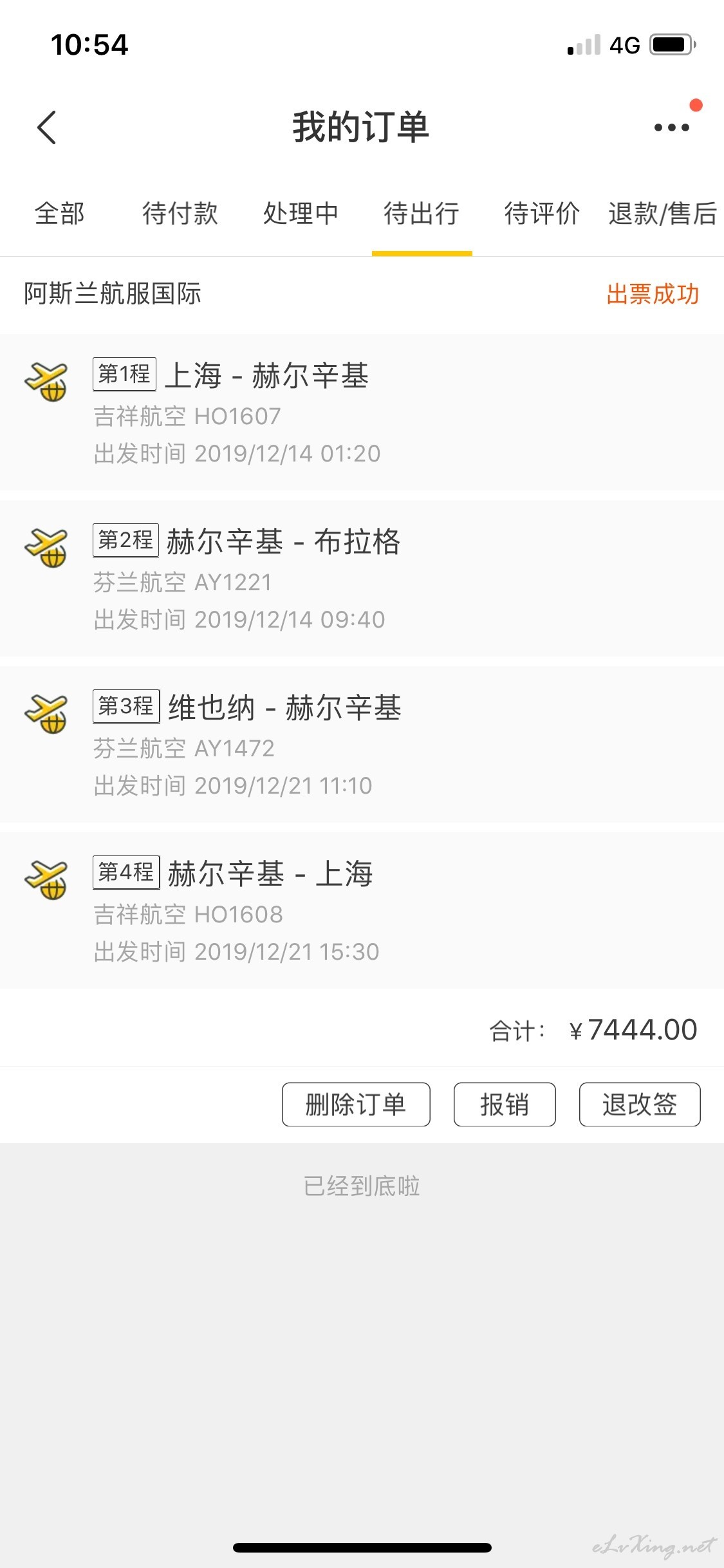Image resolution: width=724 pixels, height=1568 pixels.
Task: Request refund or change via 退改签
Action: [640, 1105]
